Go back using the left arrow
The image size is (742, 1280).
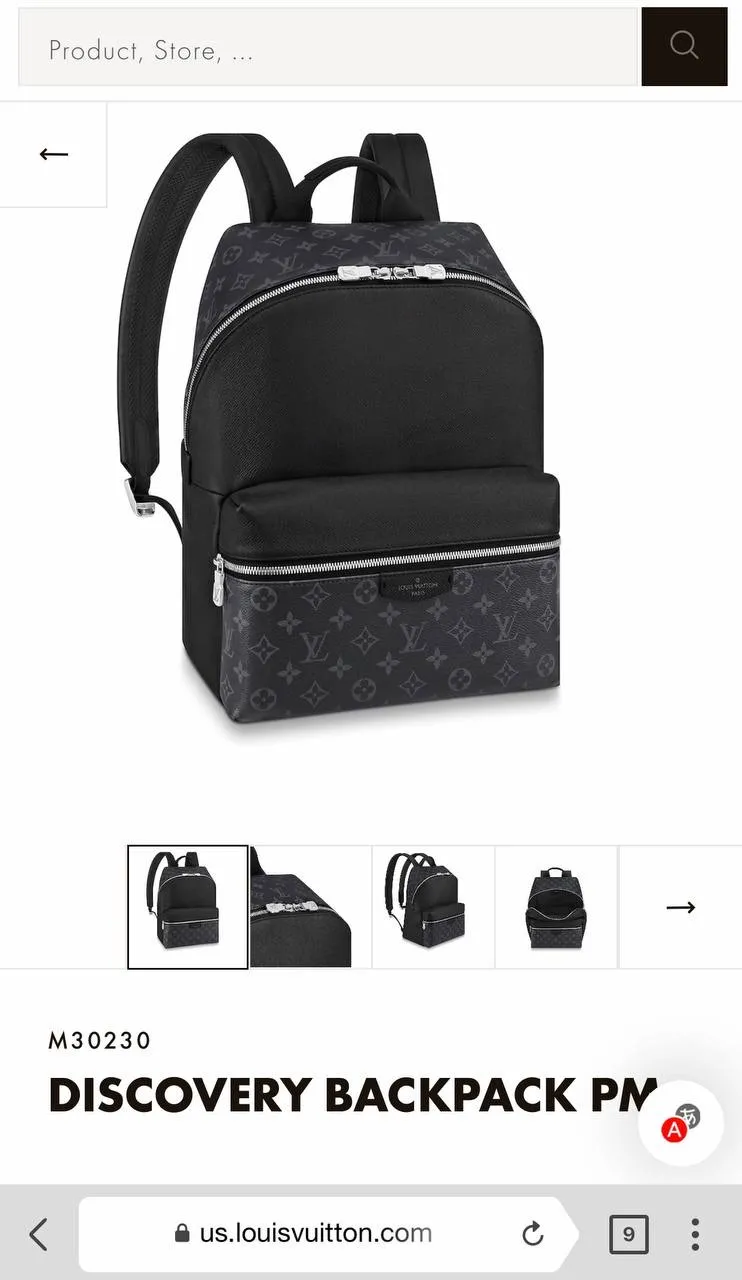pyautogui.click(x=53, y=154)
